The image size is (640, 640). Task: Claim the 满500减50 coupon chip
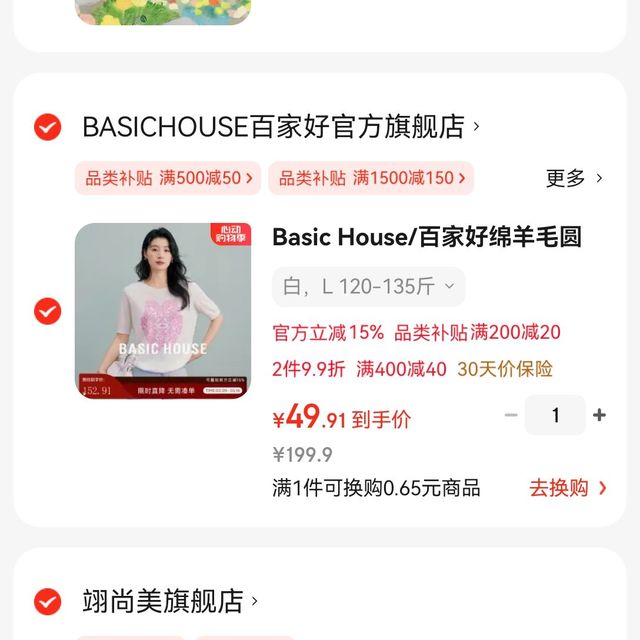168,178
